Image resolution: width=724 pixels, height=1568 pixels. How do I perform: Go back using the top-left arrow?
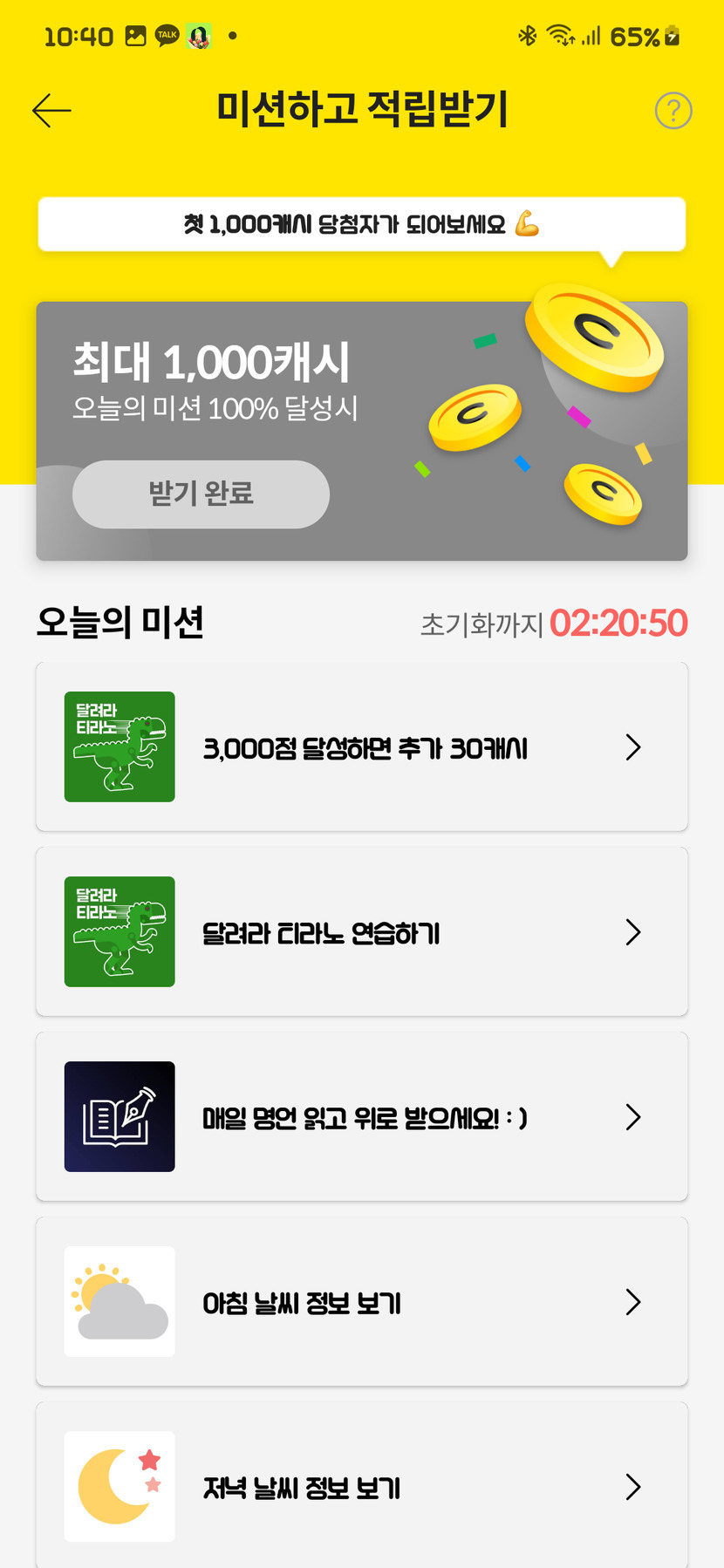[51, 111]
